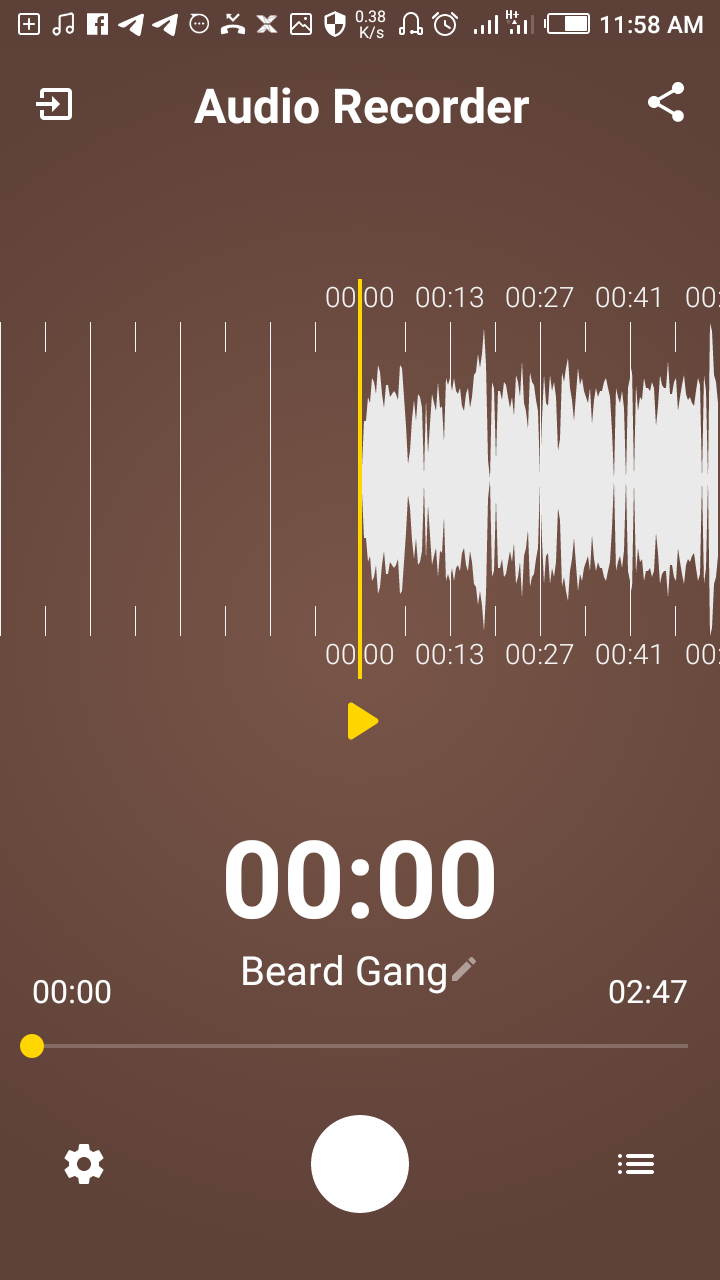Tap the import audio icon
This screenshot has width=720, height=1280.
pos(55,104)
